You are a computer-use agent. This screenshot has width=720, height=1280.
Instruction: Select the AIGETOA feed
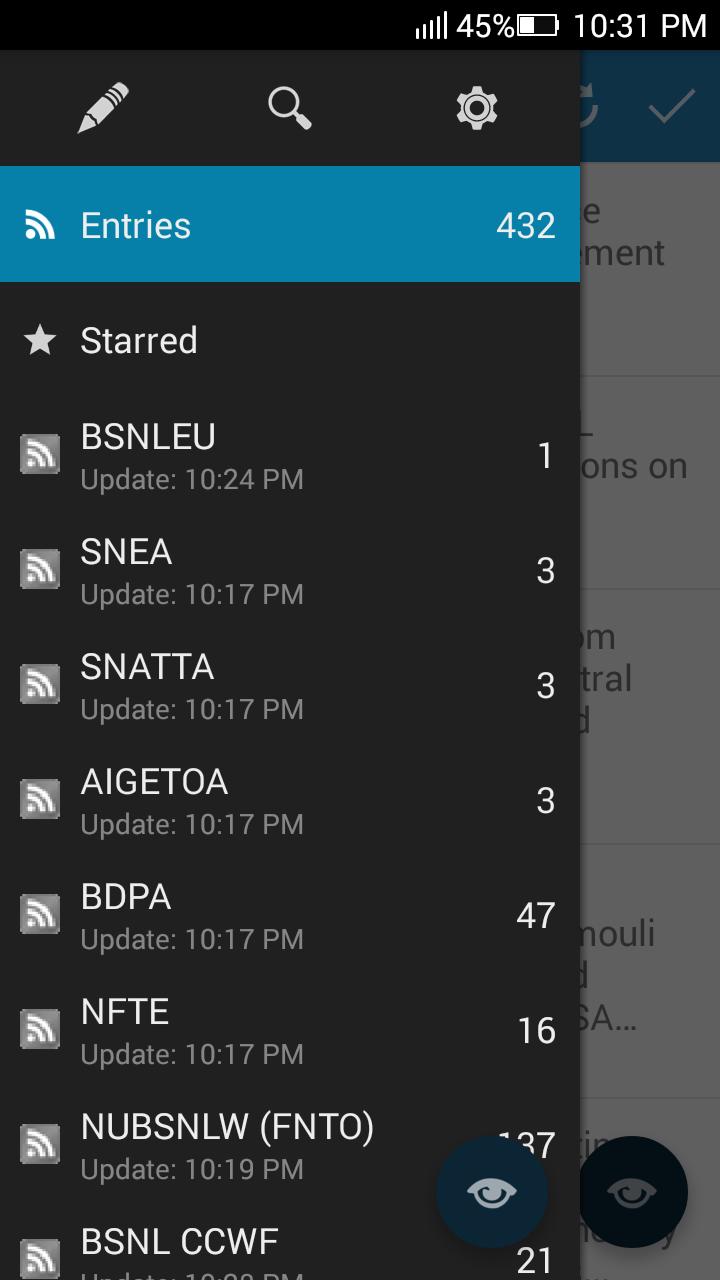click(289, 801)
